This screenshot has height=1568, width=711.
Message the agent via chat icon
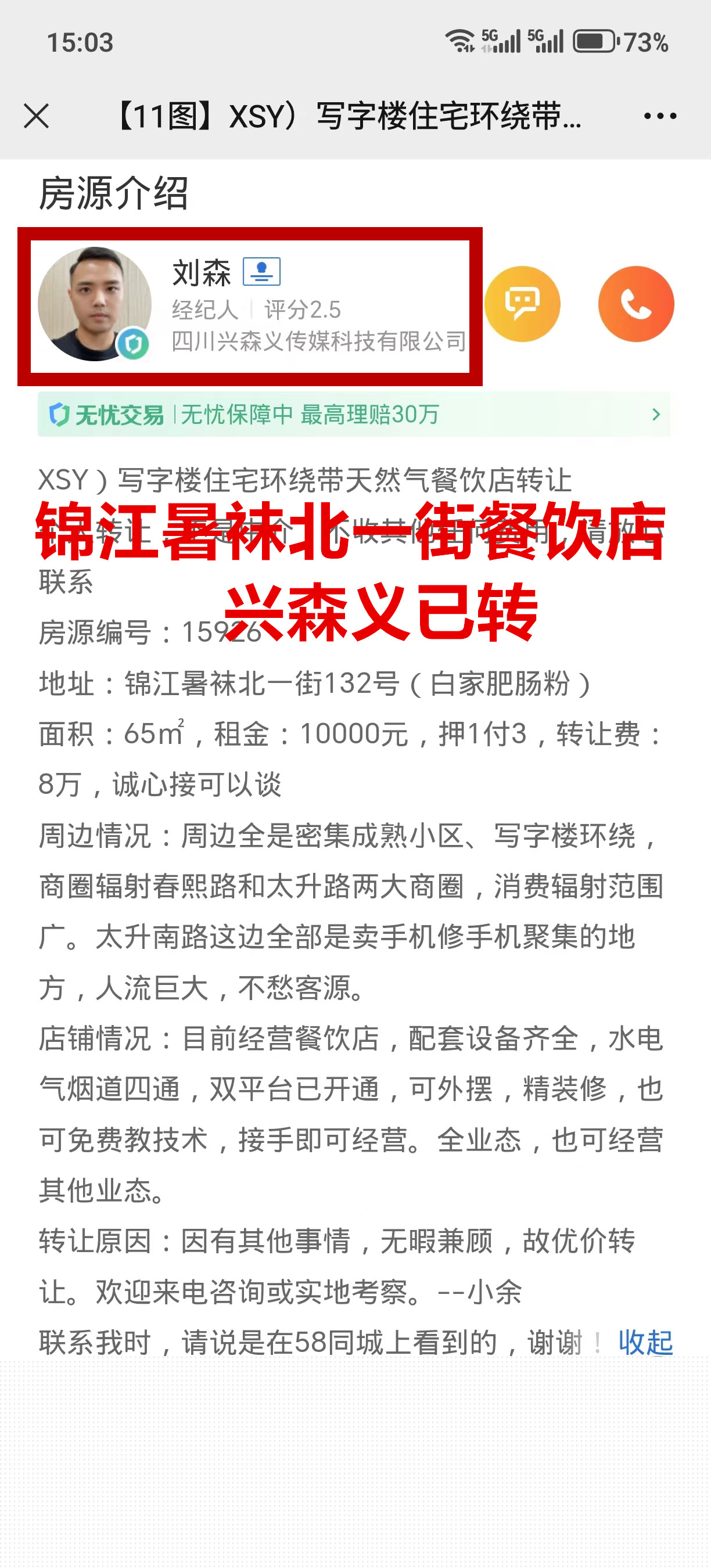pos(522,304)
